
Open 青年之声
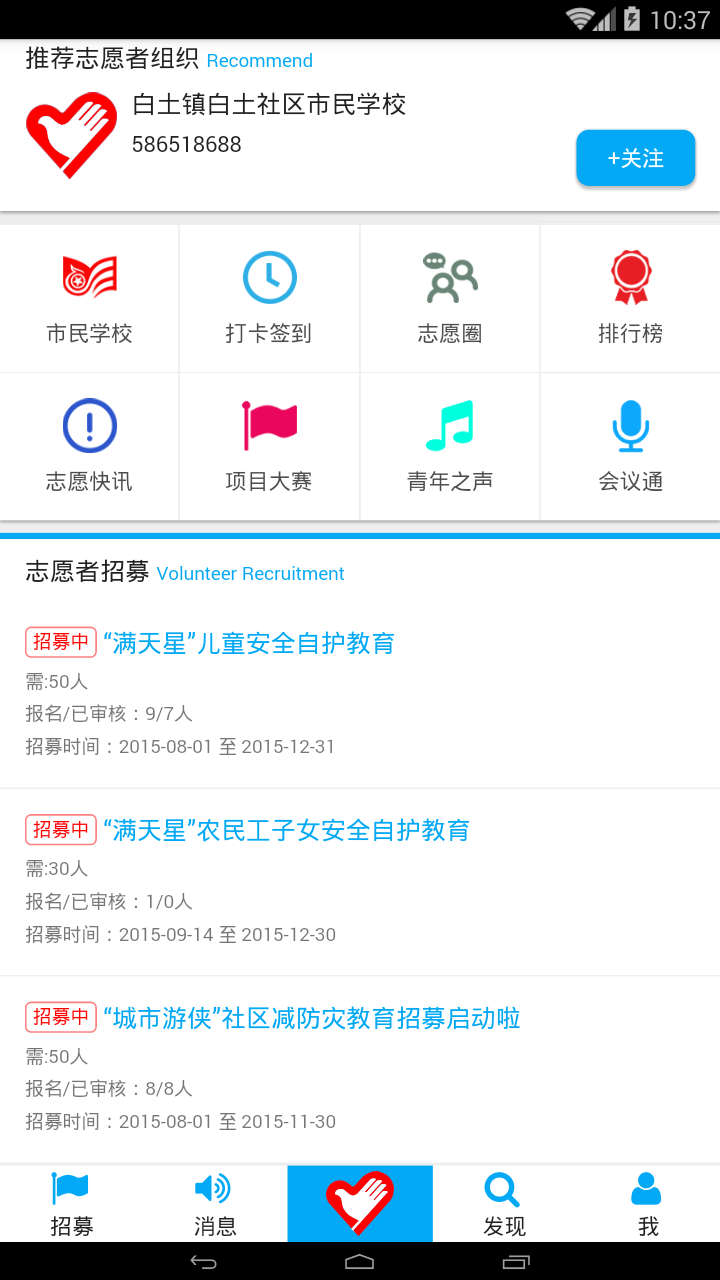coord(450,446)
